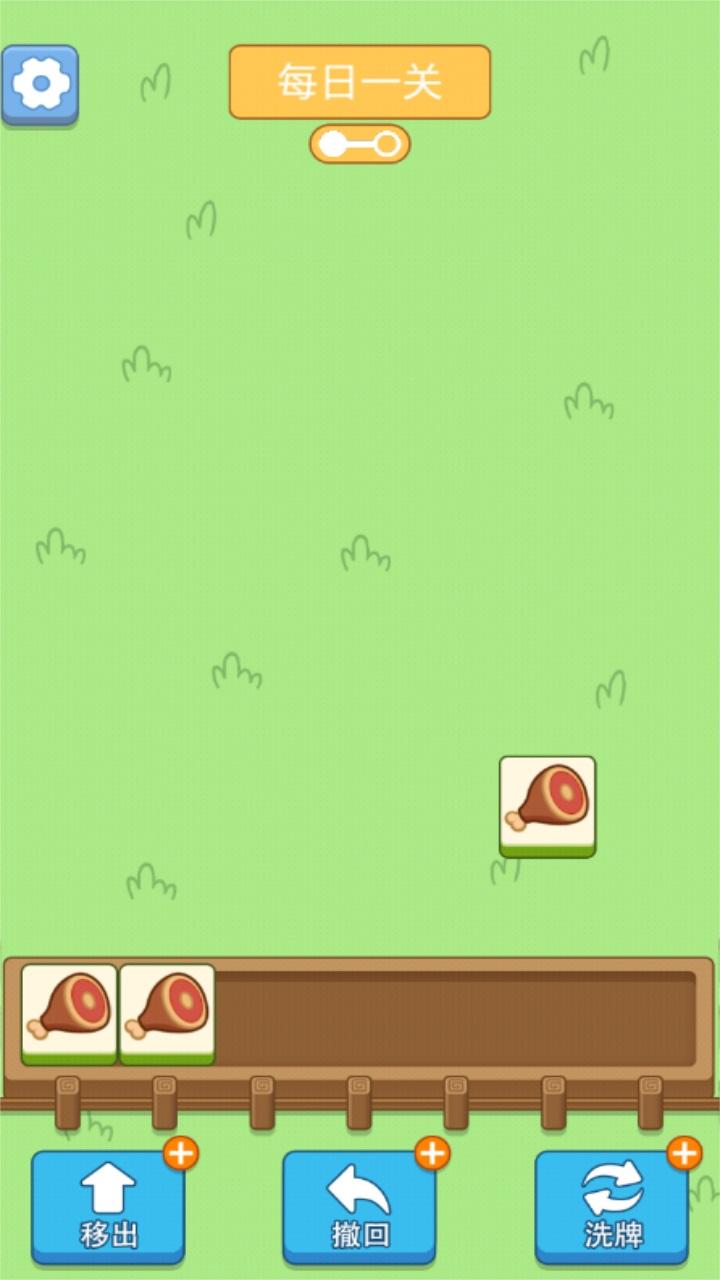The image size is (720, 1280).
Task: Use the 移出 move-out button
Action: [x=108, y=1207]
